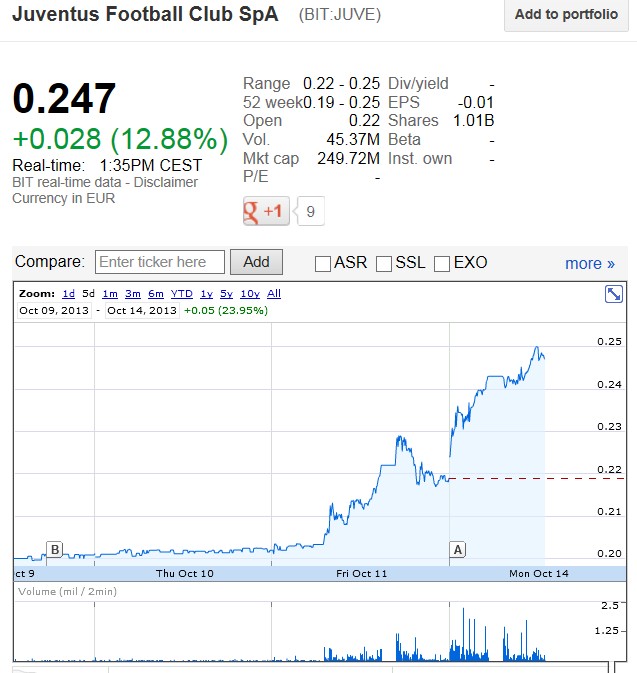
Task: Show All chart history
Action: (x=274, y=294)
